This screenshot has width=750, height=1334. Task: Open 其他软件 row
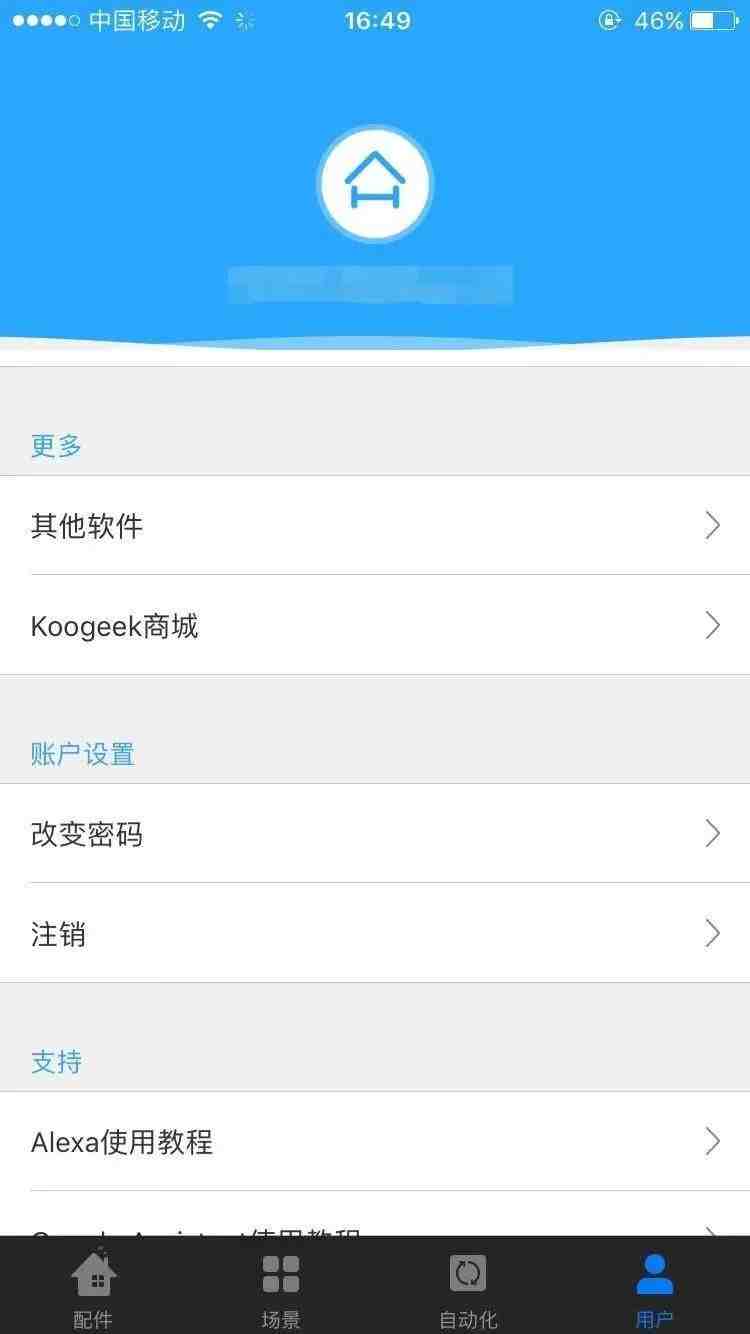coord(375,525)
